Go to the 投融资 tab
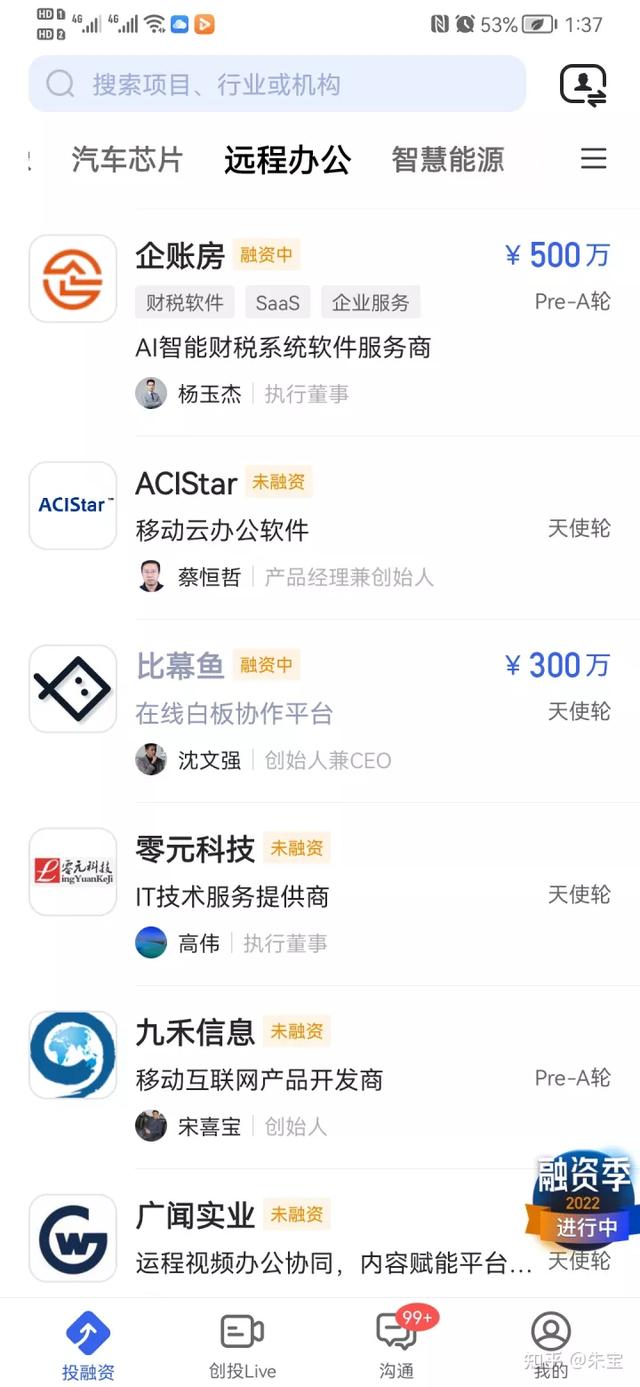Image resolution: width=640 pixels, height=1387 pixels. coord(88,1345)
